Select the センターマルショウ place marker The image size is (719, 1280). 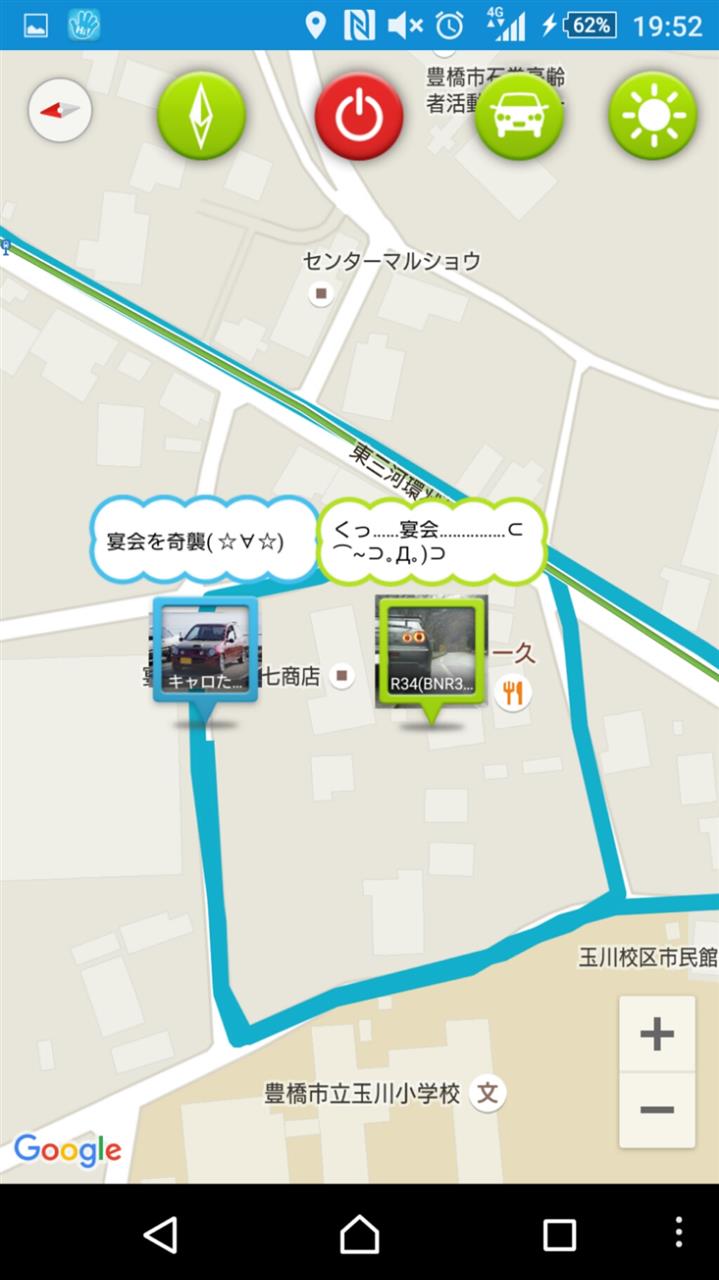(320, 294)
